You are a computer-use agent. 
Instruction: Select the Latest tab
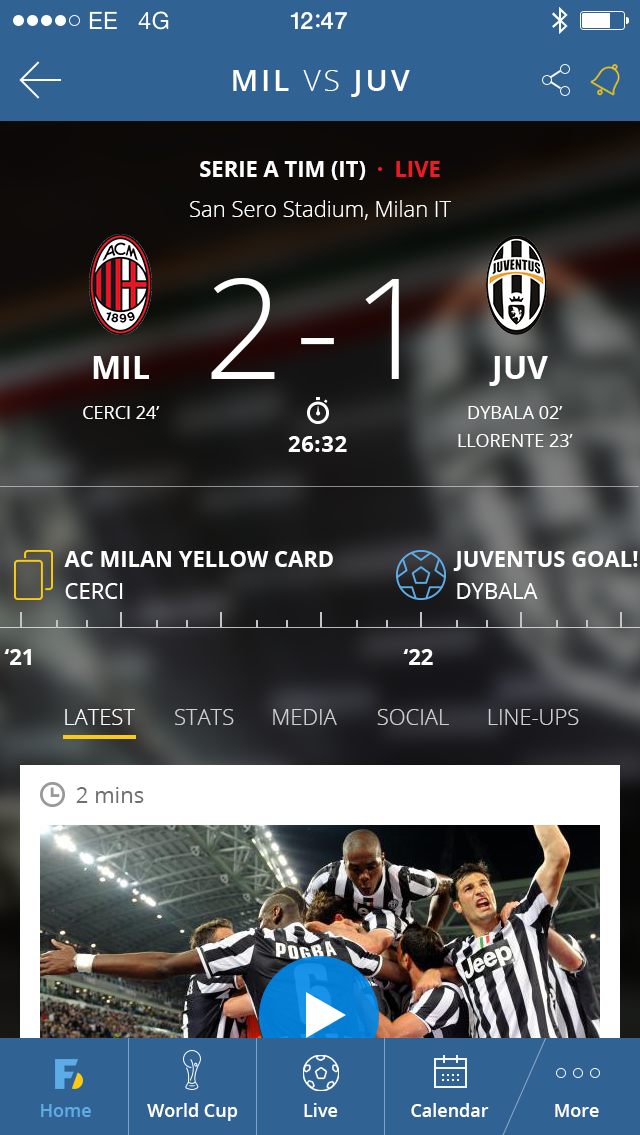98,717
